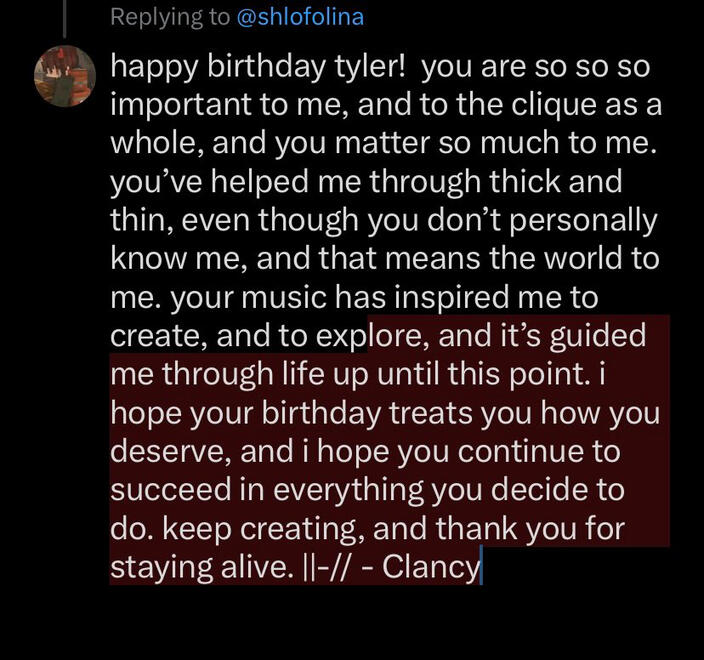Screen dimensions: 704x660
Task: Open the profile avatar beside the reply
Action: [65, 76]
